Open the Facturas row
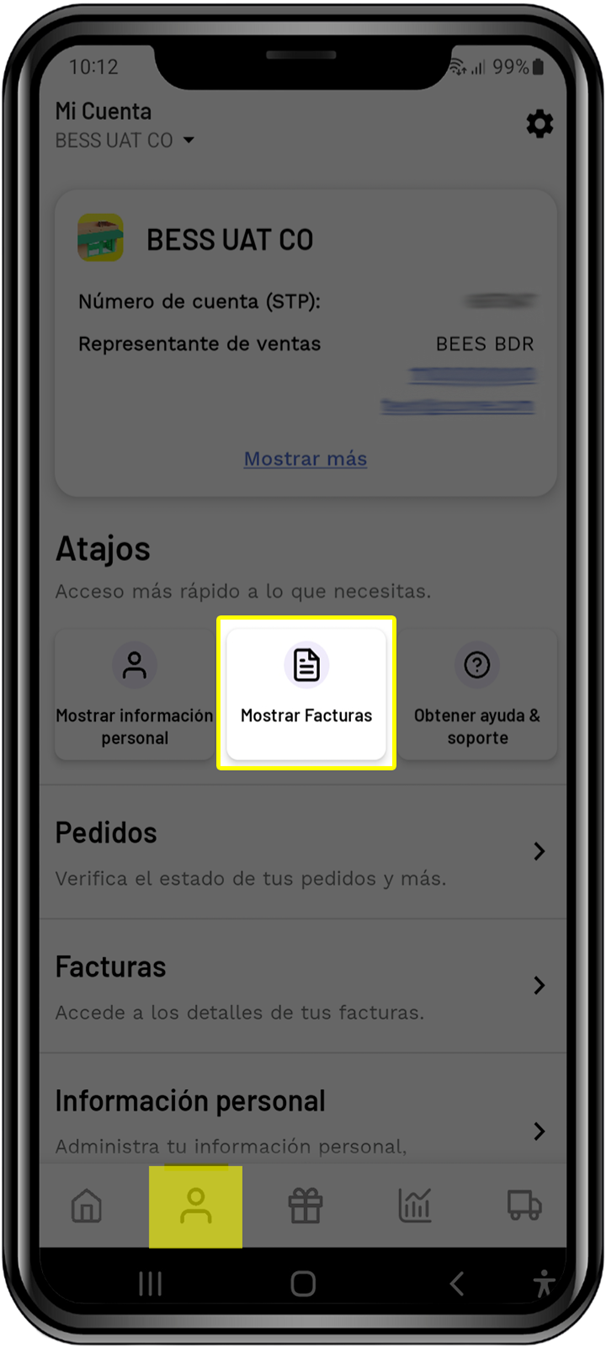The image size is (606, 1347). tap(300, 985)
